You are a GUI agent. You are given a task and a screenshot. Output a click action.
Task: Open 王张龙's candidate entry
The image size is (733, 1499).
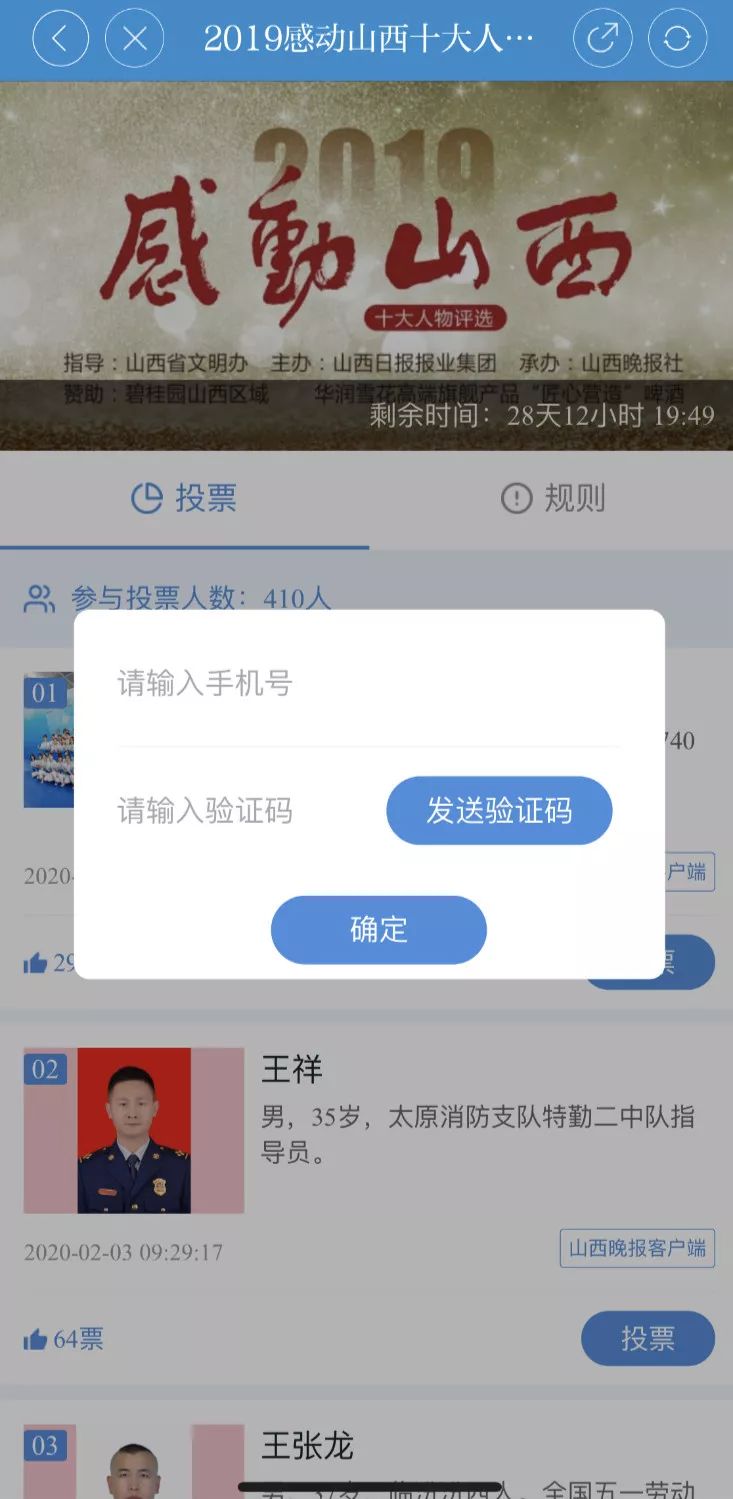click(x=307, y=1446)
